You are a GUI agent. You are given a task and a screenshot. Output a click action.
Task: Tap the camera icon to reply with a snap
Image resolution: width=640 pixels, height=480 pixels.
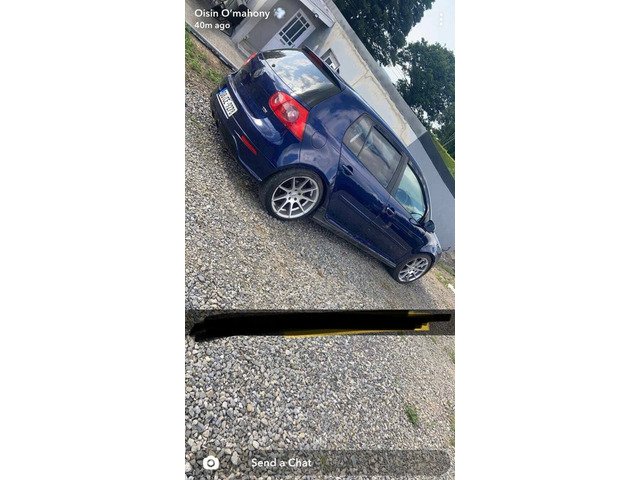(211, 462)
